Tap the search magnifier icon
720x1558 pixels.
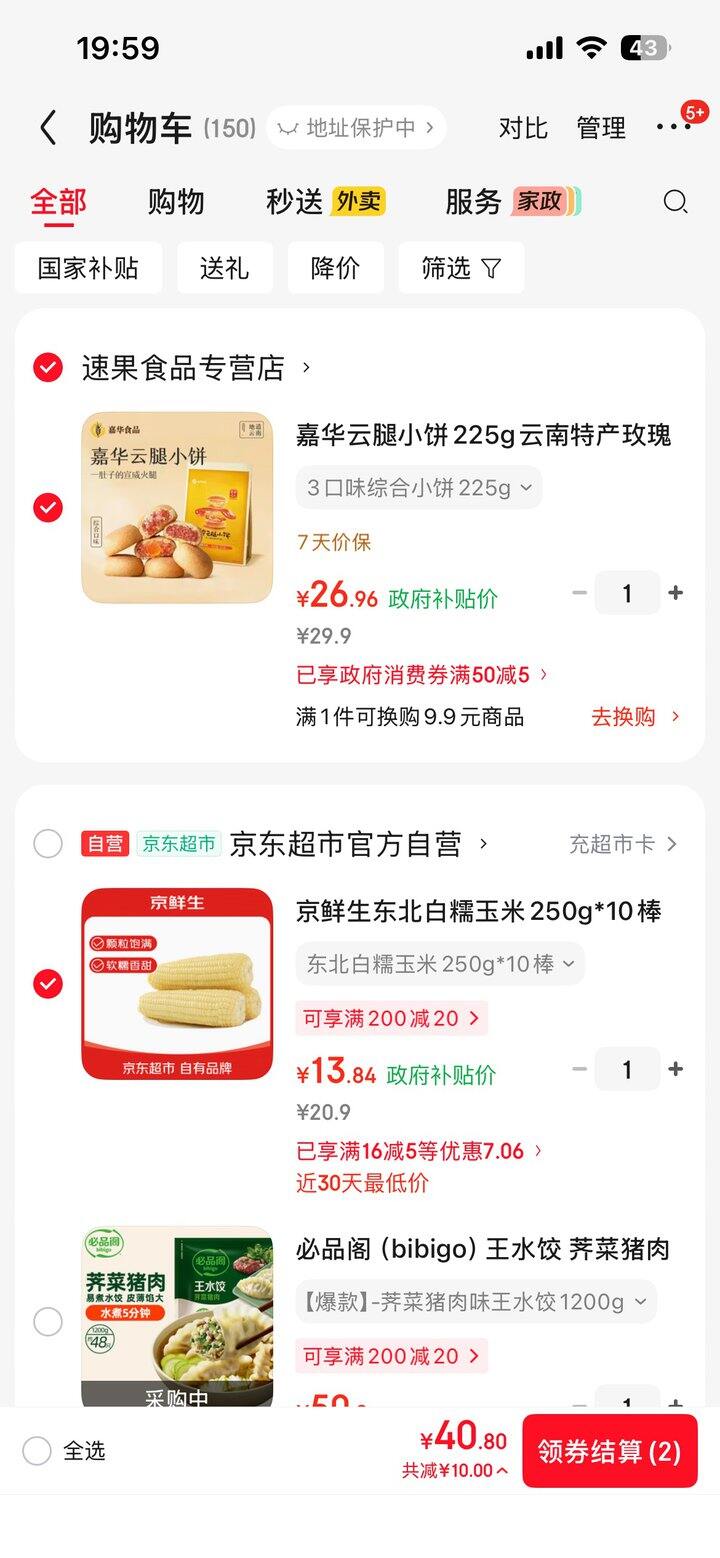676,202
